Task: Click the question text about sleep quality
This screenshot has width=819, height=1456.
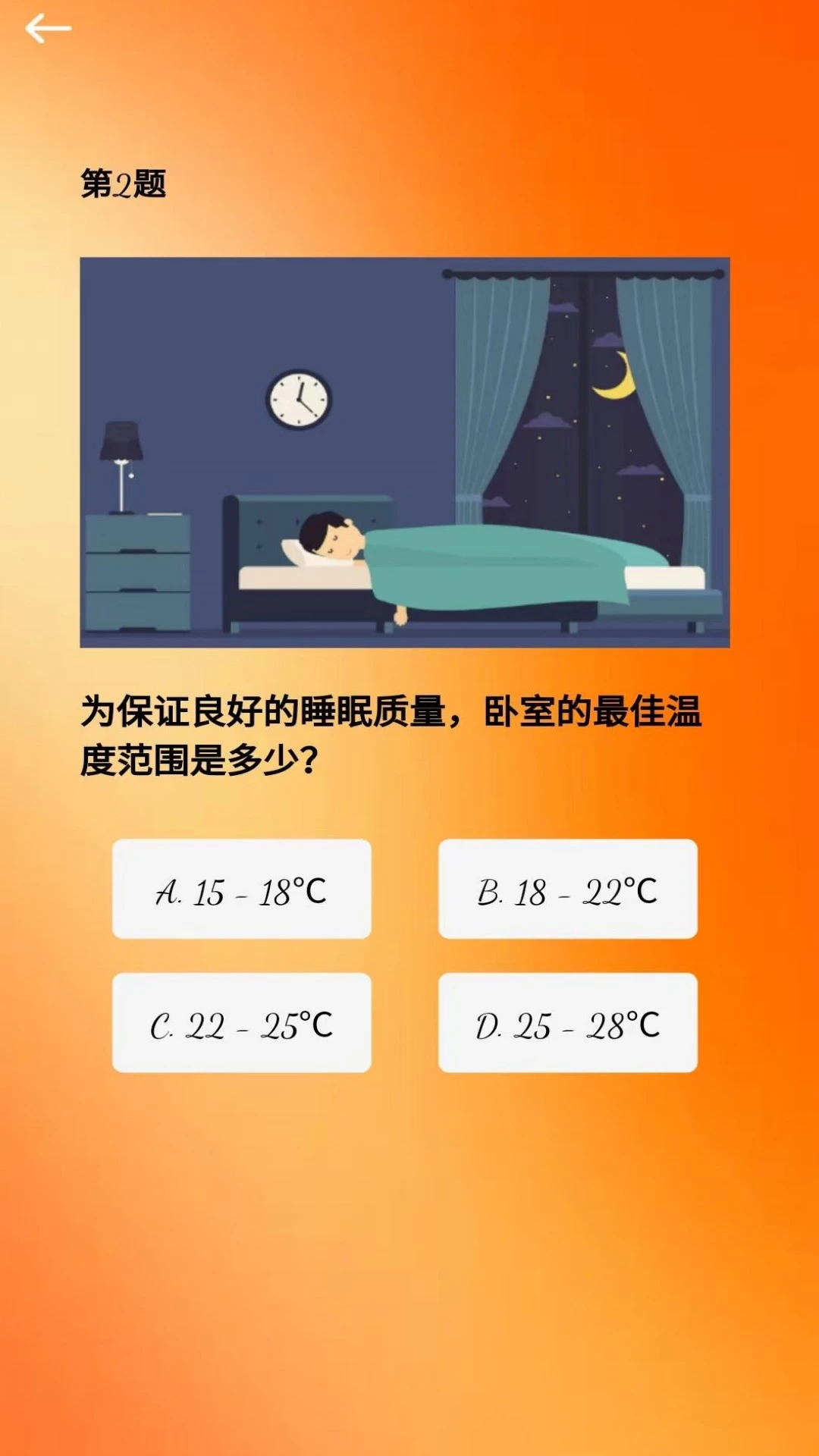Action: point(394,732)
